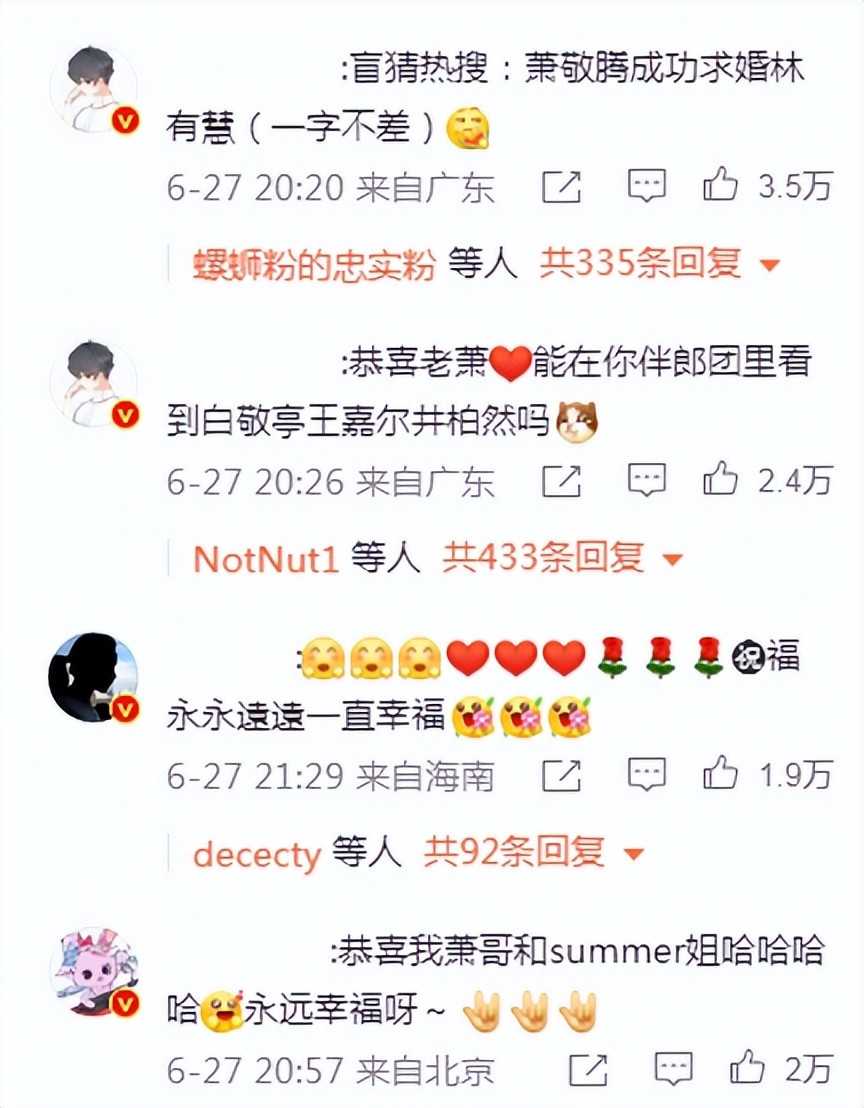The width and height of the screenshot is (864, 1108).
Task: Reply to the comment from 海南 at 21:29
Action: (x=646, y=775)
